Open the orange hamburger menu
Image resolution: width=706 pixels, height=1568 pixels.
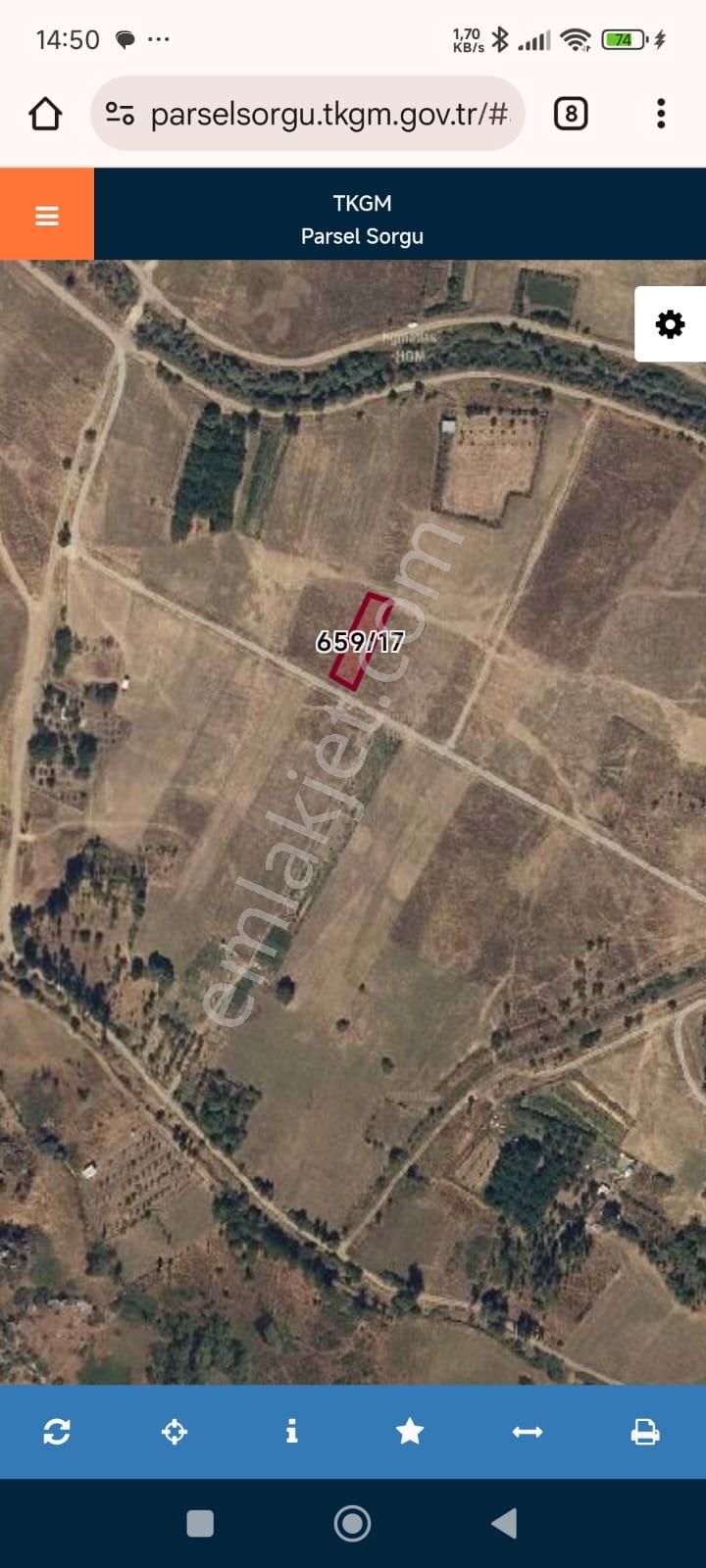pos(47,215)
